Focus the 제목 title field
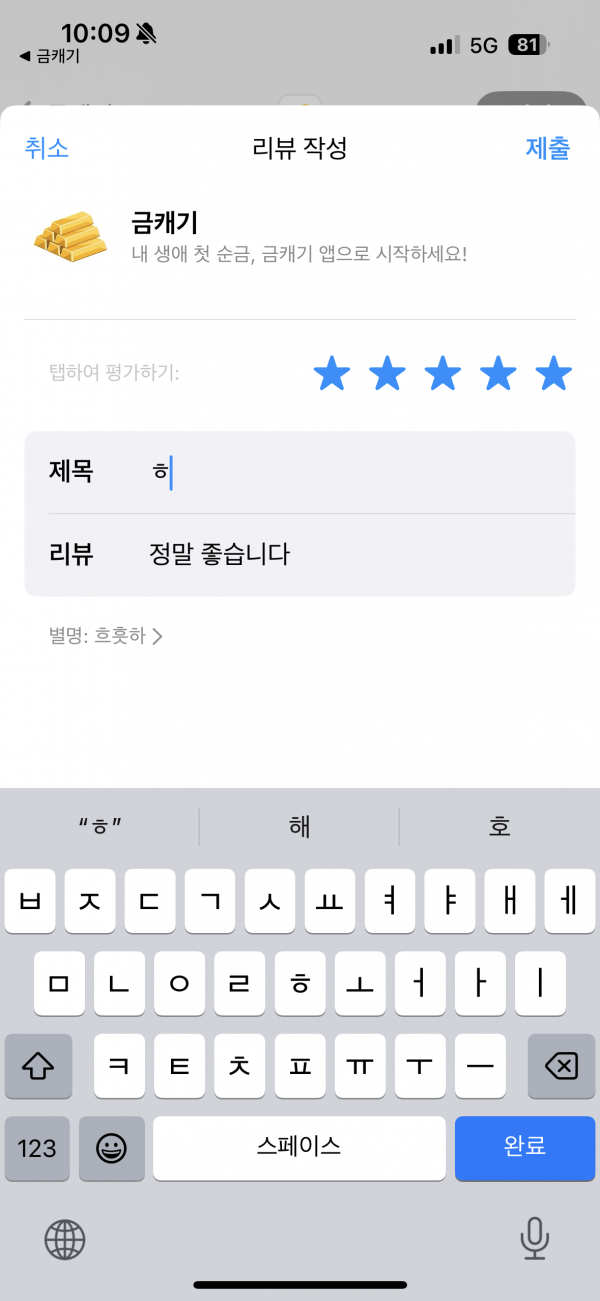 (x=300, y=472)
